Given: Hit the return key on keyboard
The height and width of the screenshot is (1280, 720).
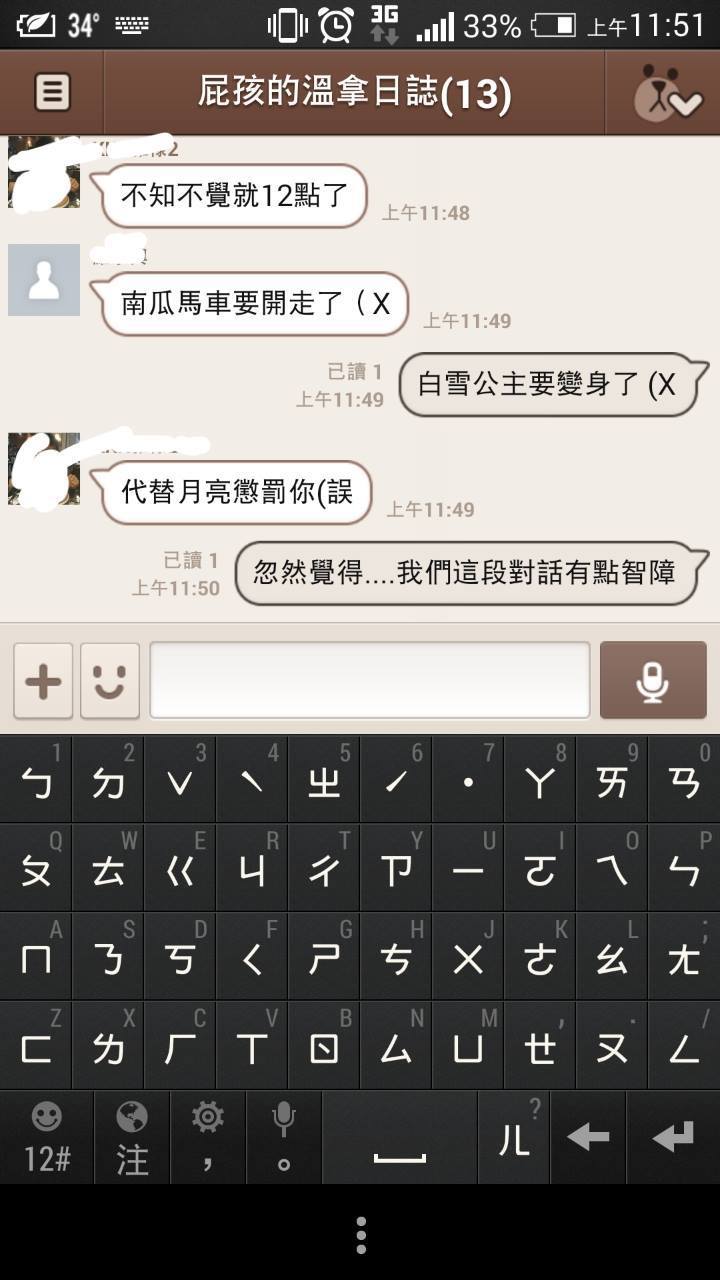Looking at the screenshot, I should click(x=673, y=1138).
